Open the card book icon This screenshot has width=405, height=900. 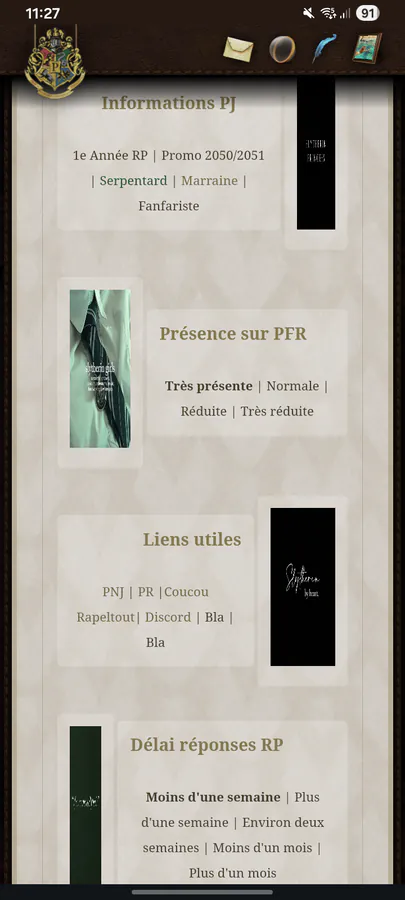[x=367, y=48]
